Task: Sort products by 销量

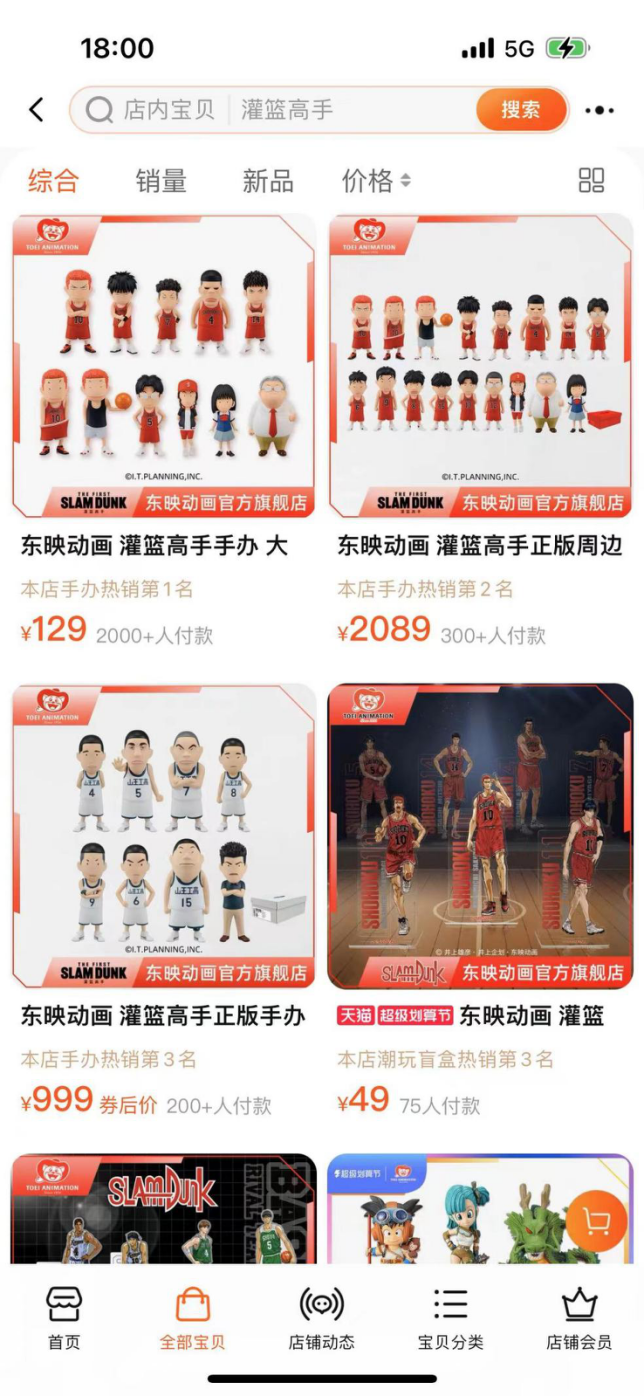Action: click(161, 181)
